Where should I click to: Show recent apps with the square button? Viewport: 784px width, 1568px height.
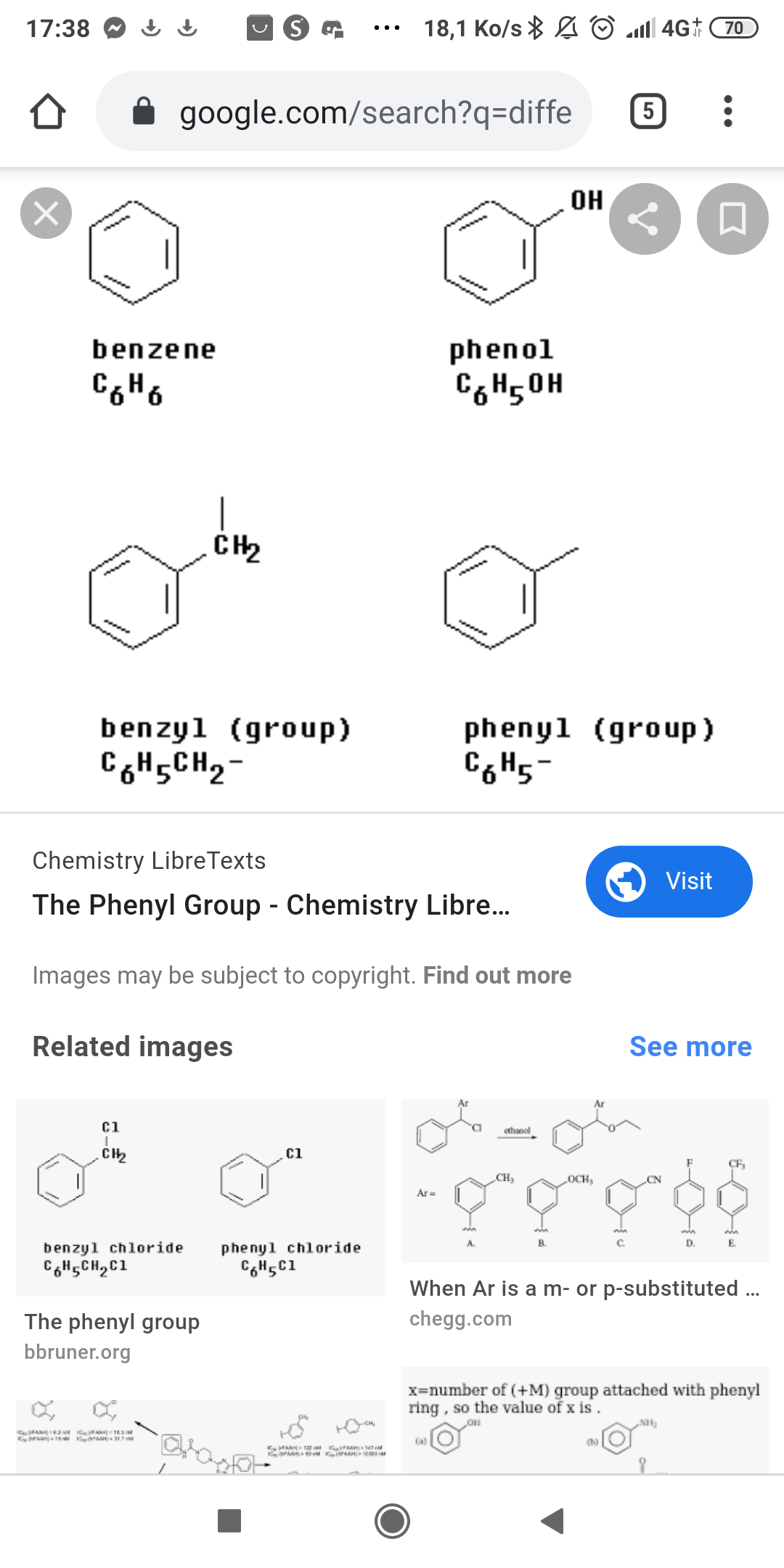[229, 1521]
